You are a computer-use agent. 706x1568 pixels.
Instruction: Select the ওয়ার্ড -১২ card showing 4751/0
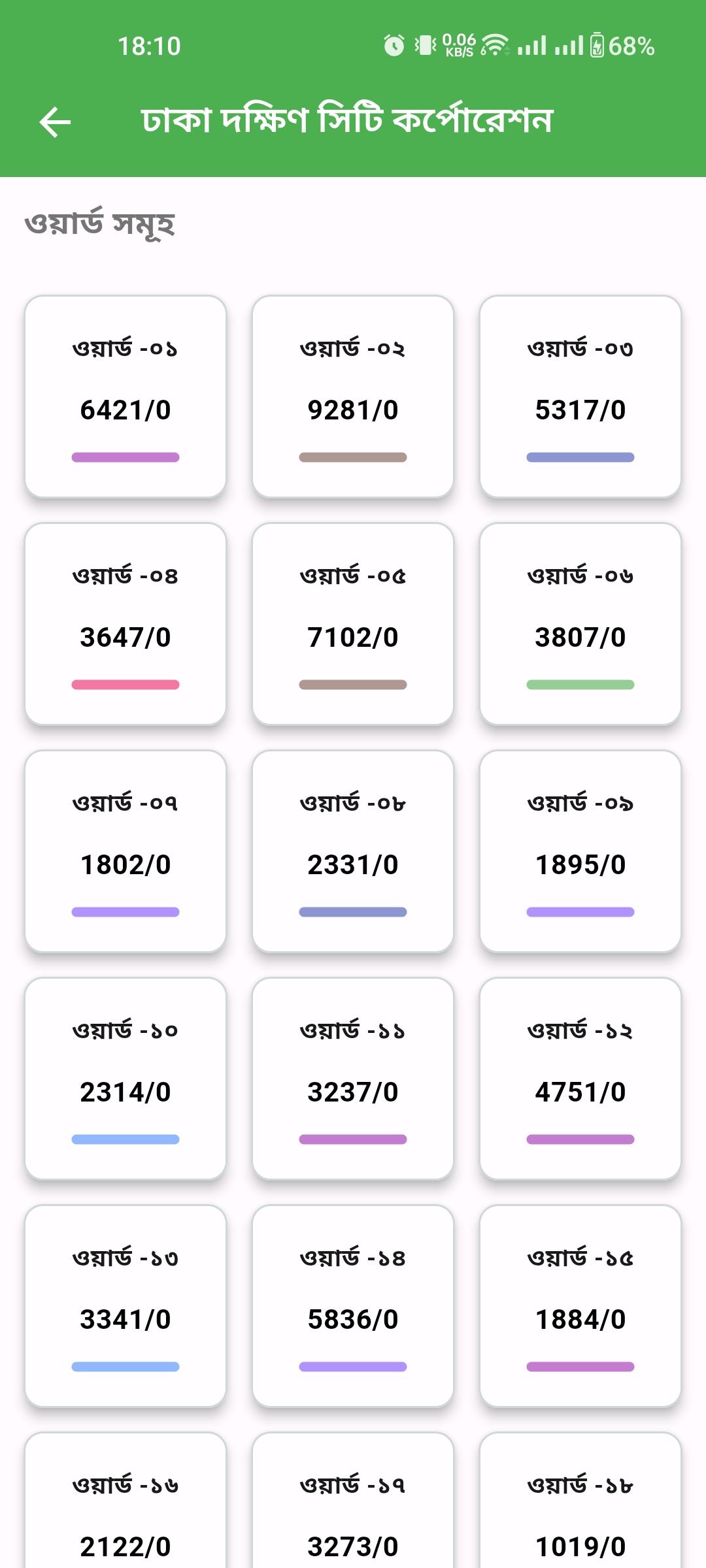[x=580, y=1079]
